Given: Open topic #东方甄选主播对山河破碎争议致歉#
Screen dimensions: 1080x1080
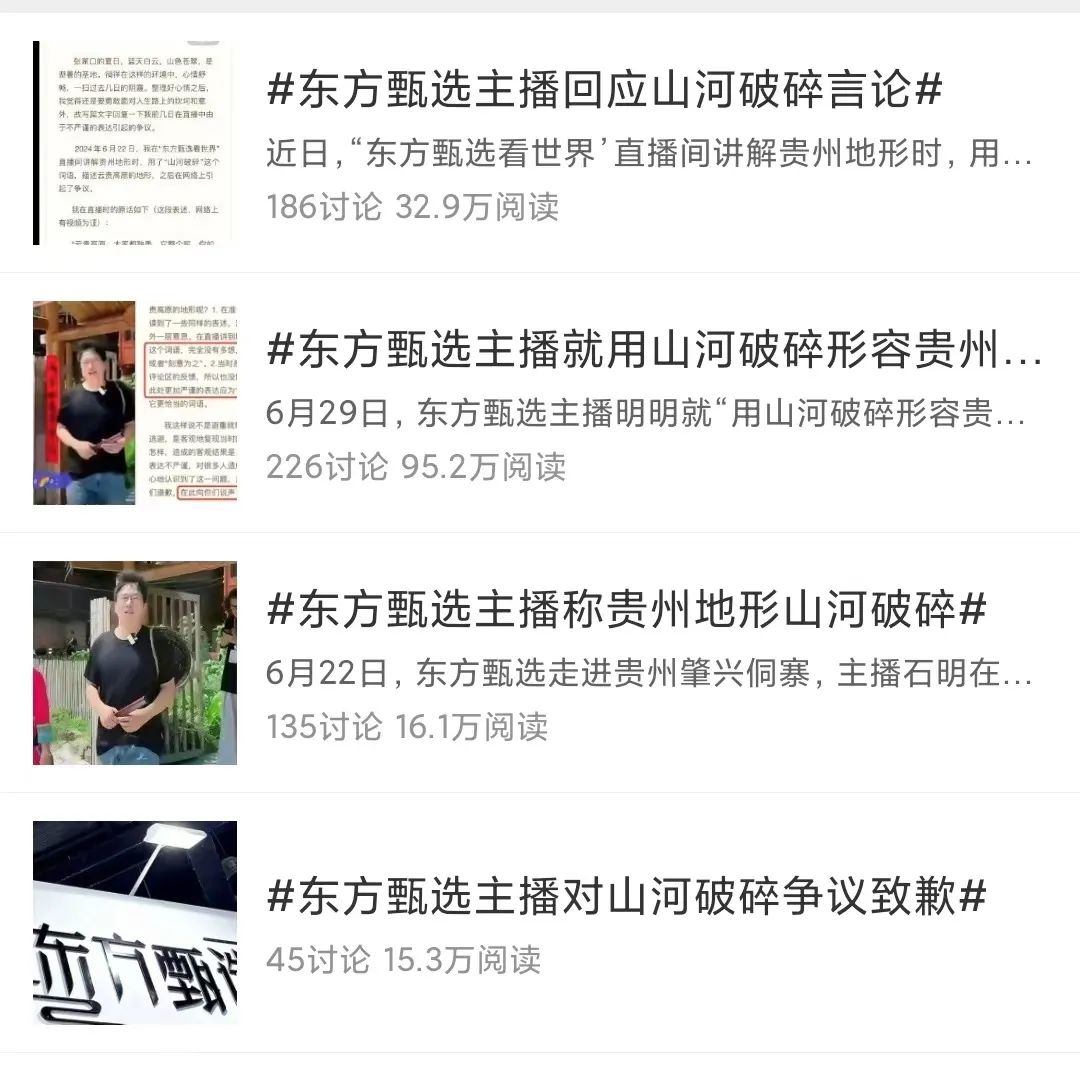Looking at the screenshot, I should [626, 895].
